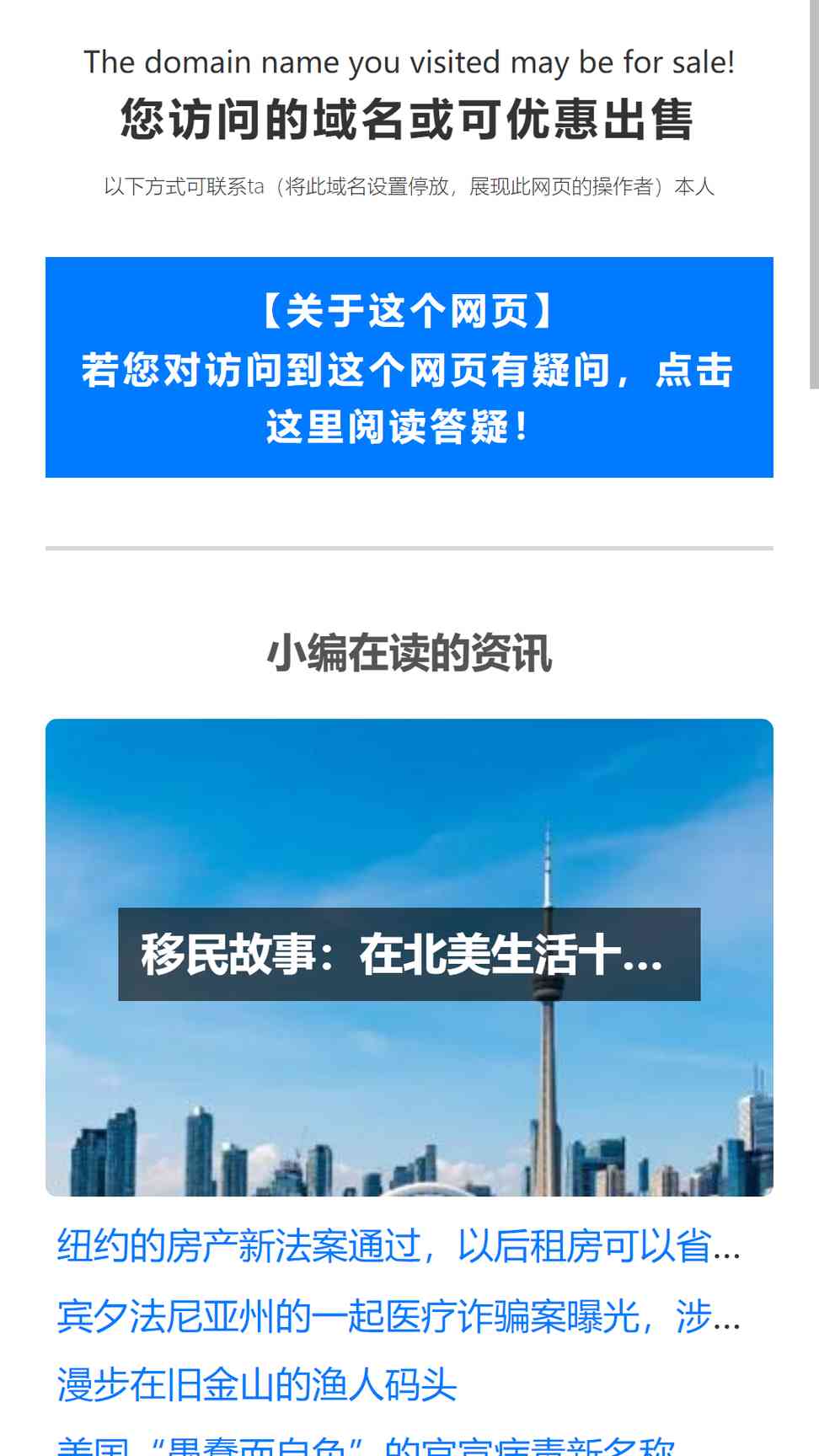
Task: Open the 移民故事 featured article card
Action: (409, 957)
